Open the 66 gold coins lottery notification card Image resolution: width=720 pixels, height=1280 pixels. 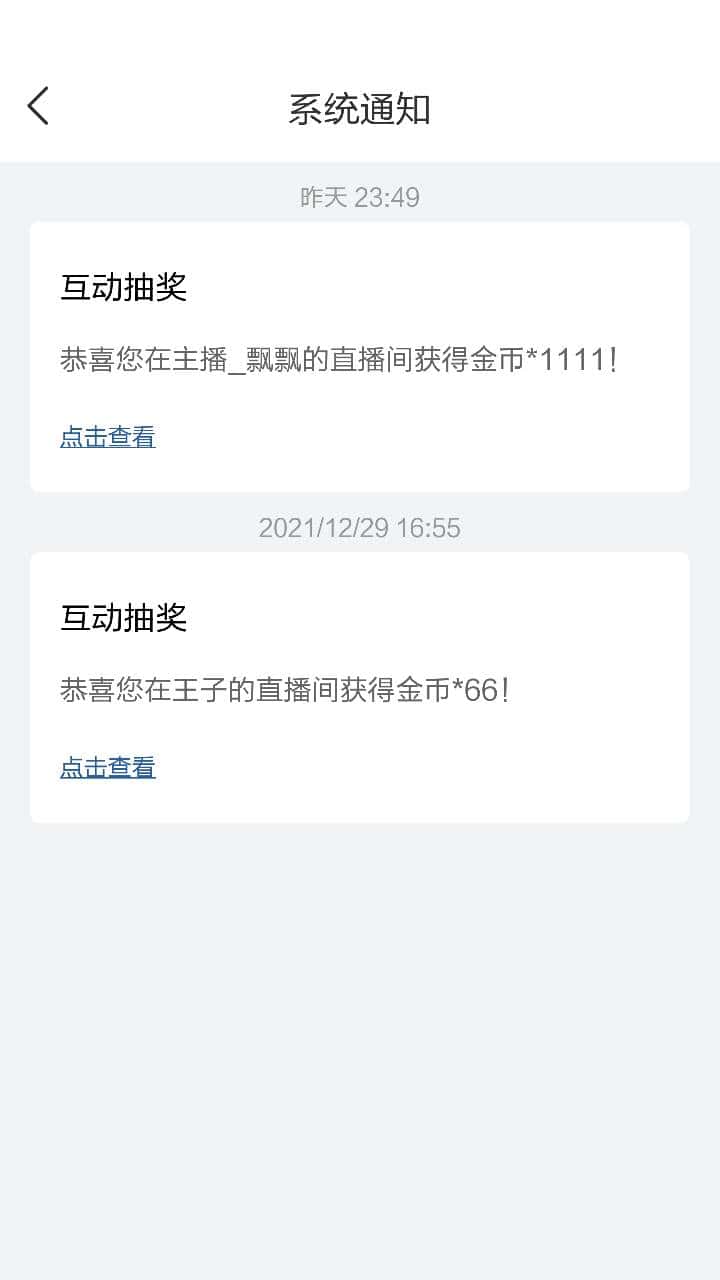tap(360, 687)
